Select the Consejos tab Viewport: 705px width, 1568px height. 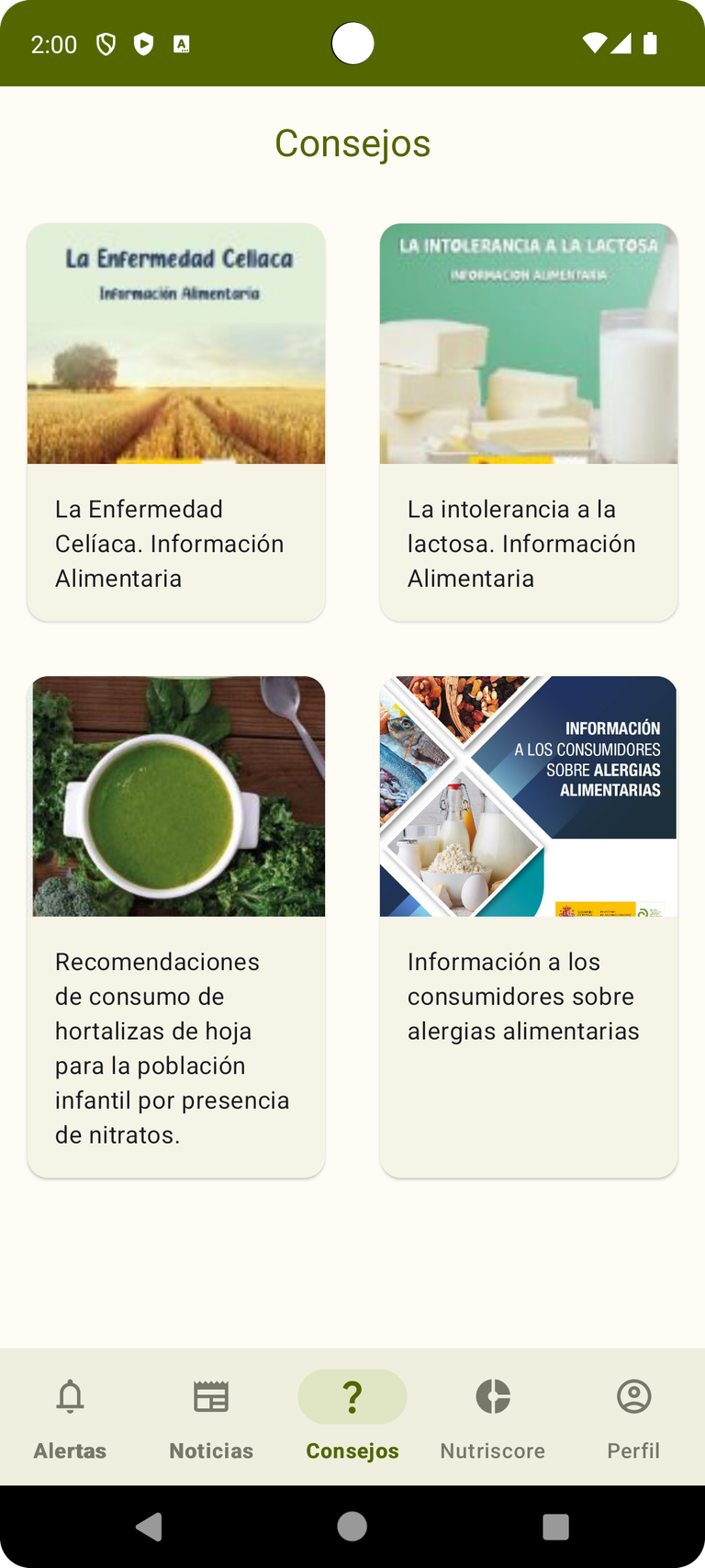click(x=352, y=1417)
